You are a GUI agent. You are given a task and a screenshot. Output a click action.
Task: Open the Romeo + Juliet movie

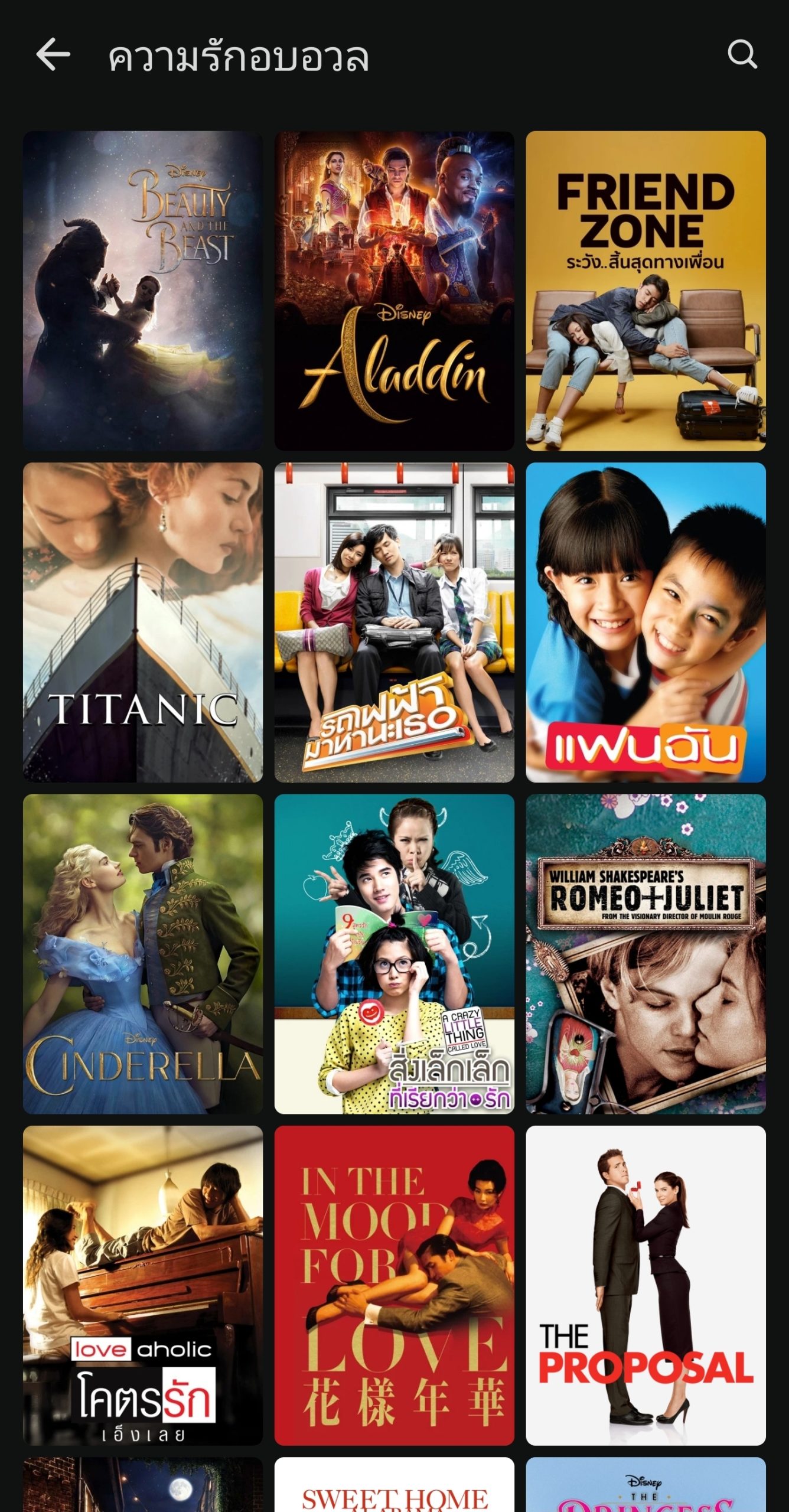point(645,954)
